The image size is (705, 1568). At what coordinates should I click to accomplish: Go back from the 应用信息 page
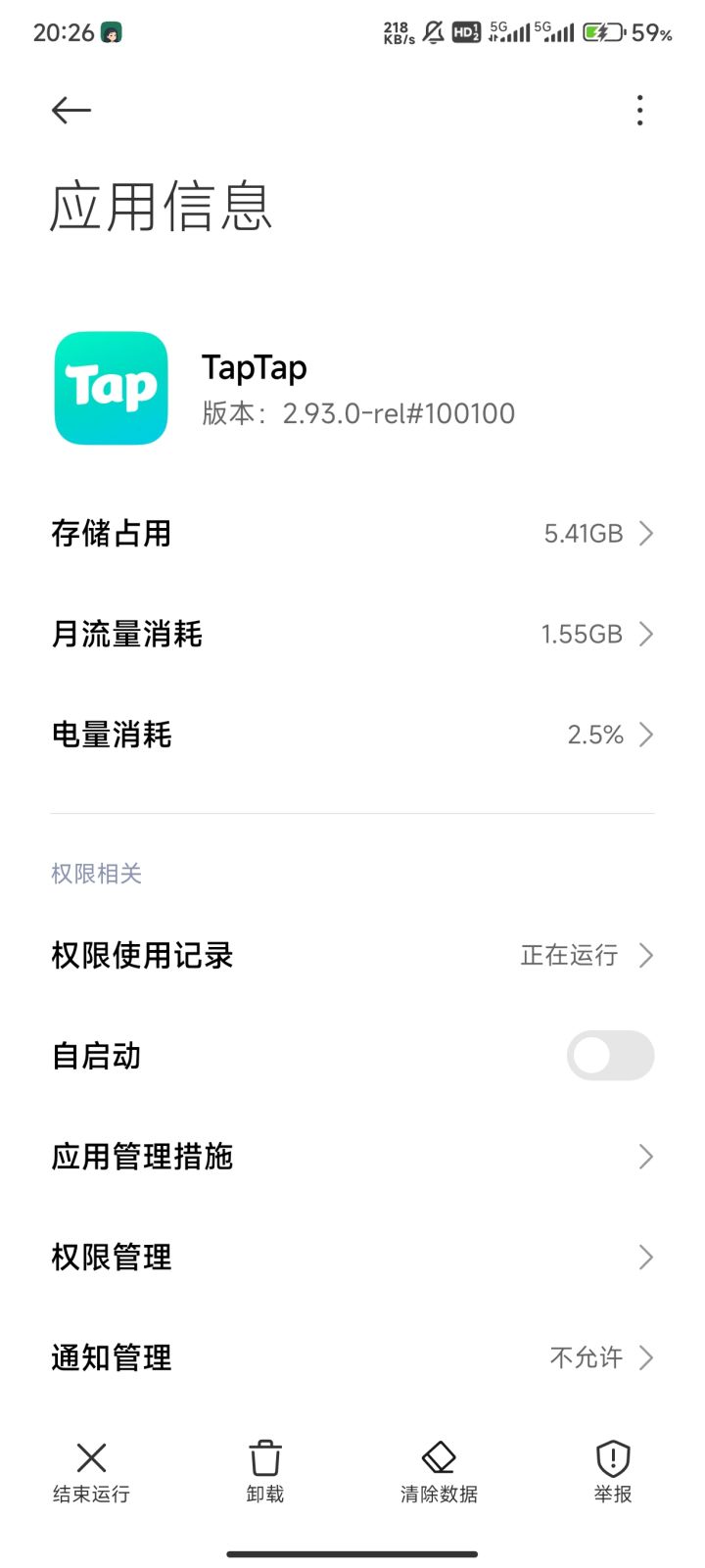point(70,111)
